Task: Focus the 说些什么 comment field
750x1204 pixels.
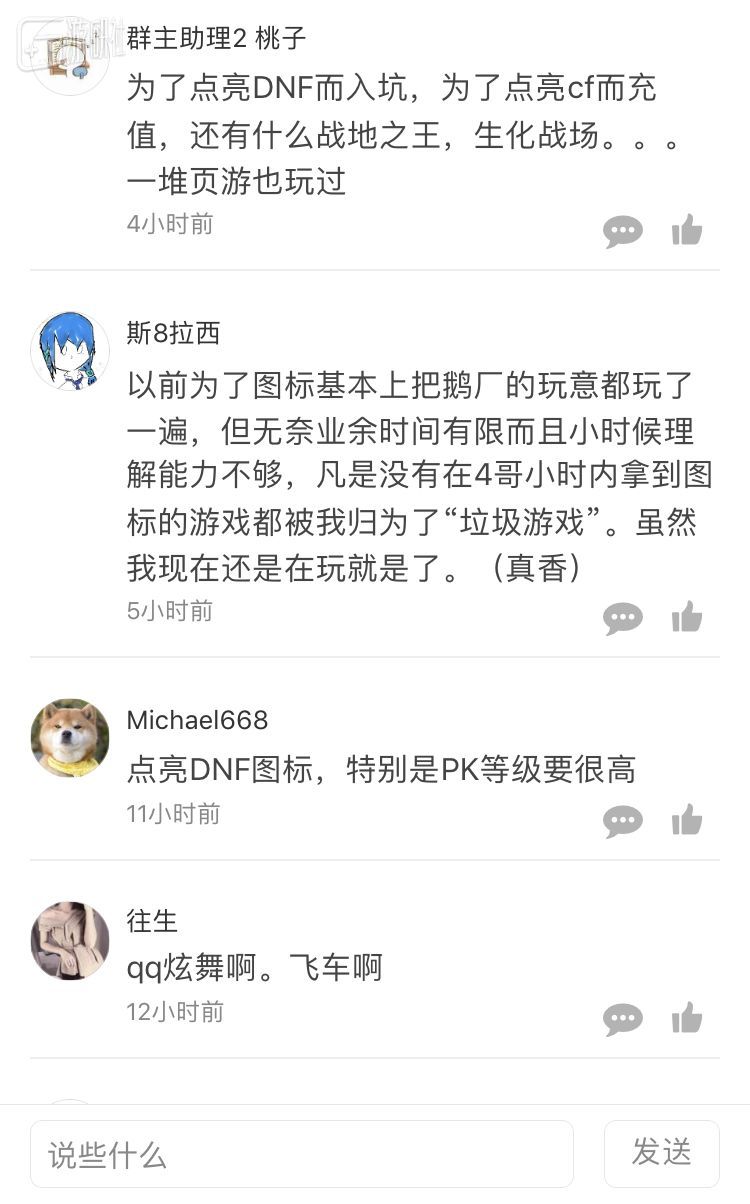Action: 301,1154
